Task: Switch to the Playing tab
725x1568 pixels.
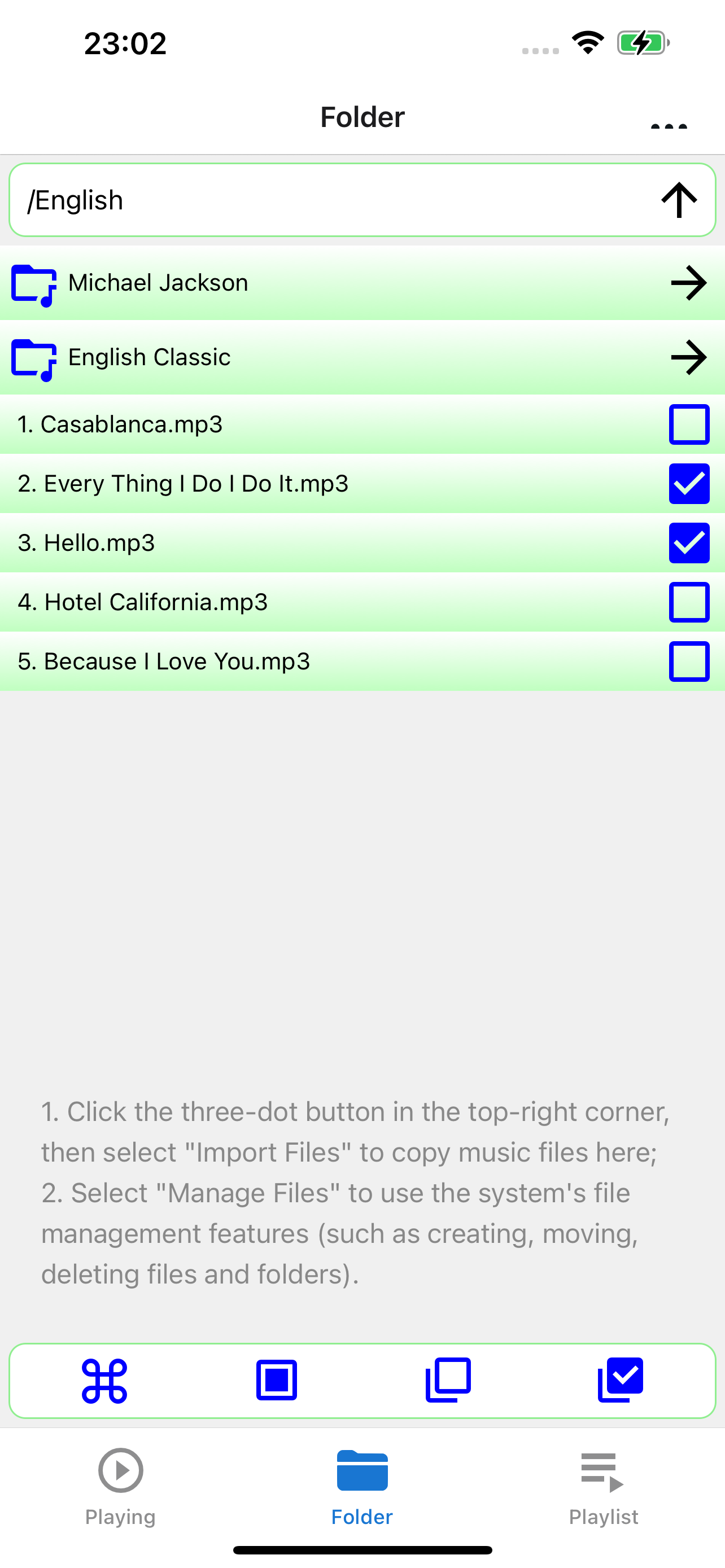Action: (x=120, y=1486)
